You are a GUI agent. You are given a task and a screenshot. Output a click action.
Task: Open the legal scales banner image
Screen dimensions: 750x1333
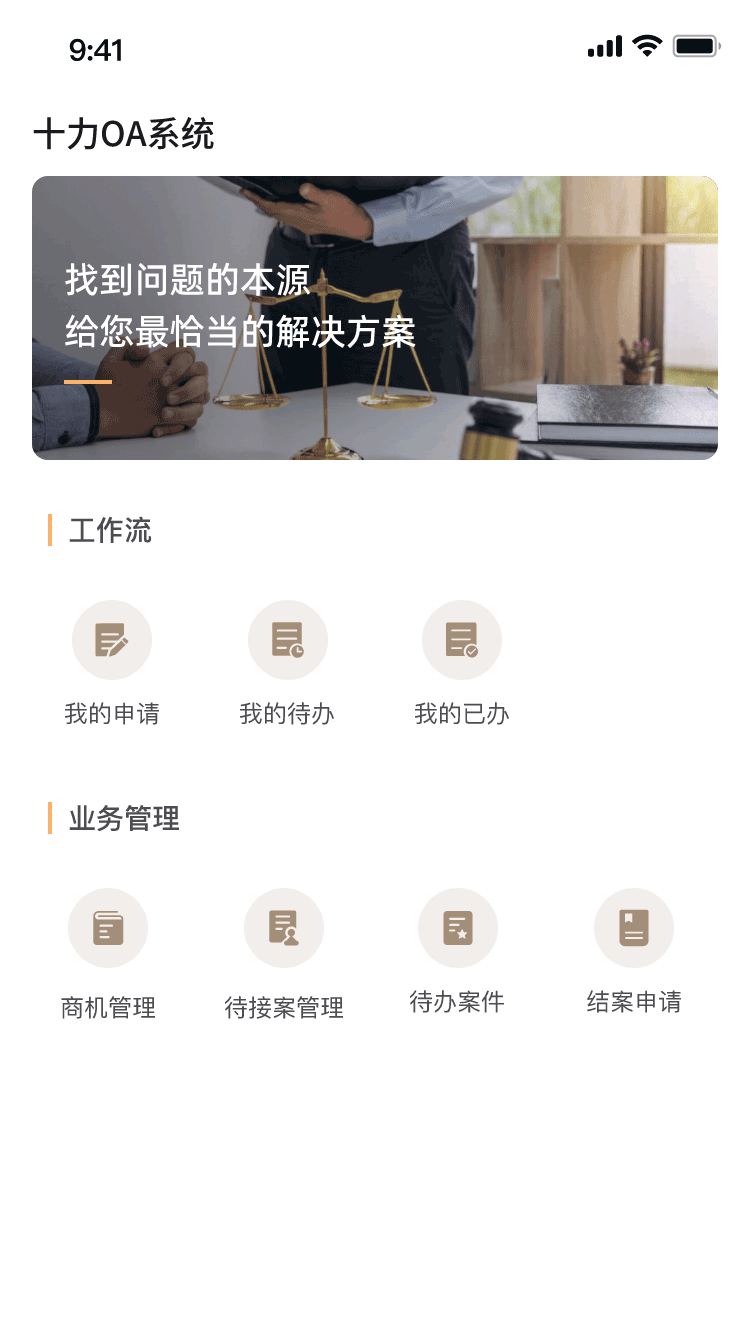click(x=375, y=318)
